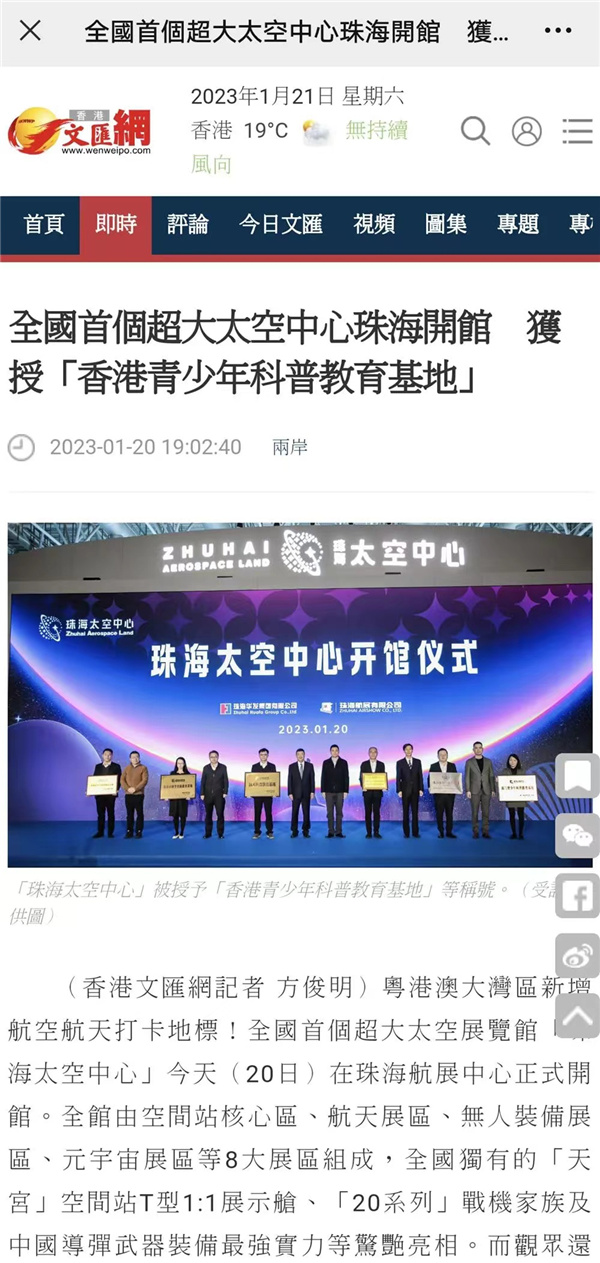Screen dimensions: 600x1263
Task: Switch to the 評論 tab
Action: point(187,225)
